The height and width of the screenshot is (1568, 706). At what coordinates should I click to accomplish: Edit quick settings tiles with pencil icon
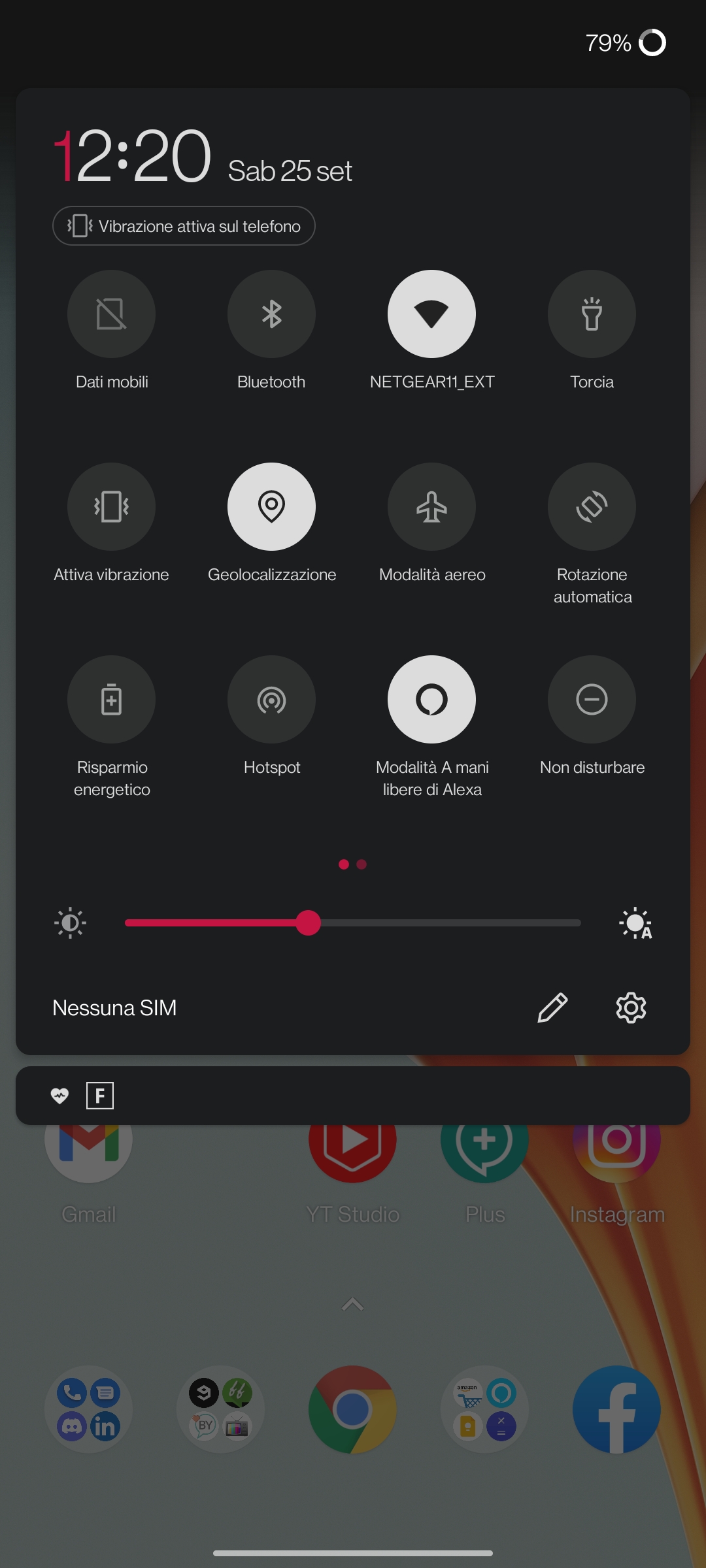click(x=552, y=1007)
